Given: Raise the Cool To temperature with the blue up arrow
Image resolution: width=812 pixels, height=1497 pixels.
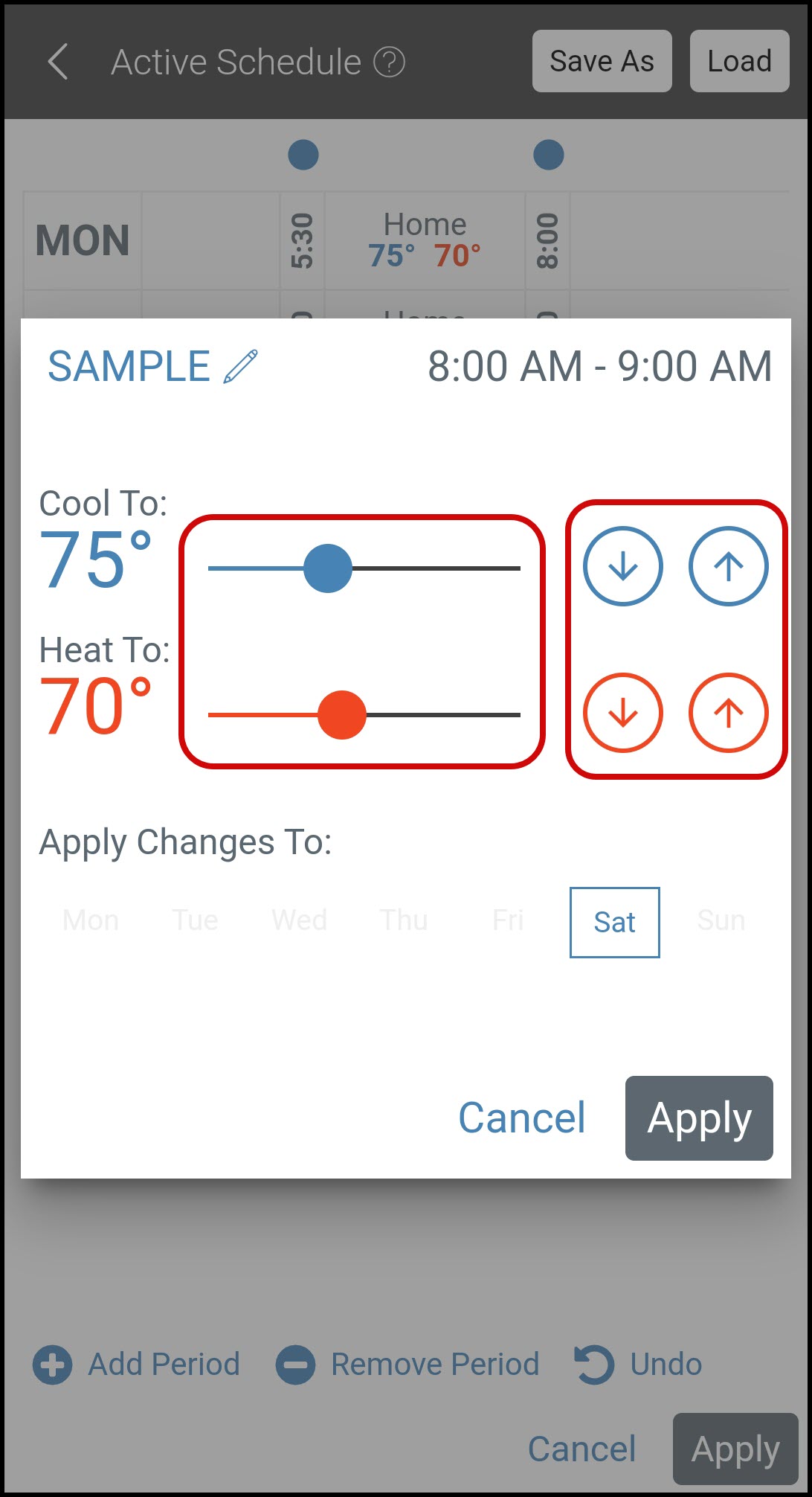Looking at the screenshot, I should (728, 566).
